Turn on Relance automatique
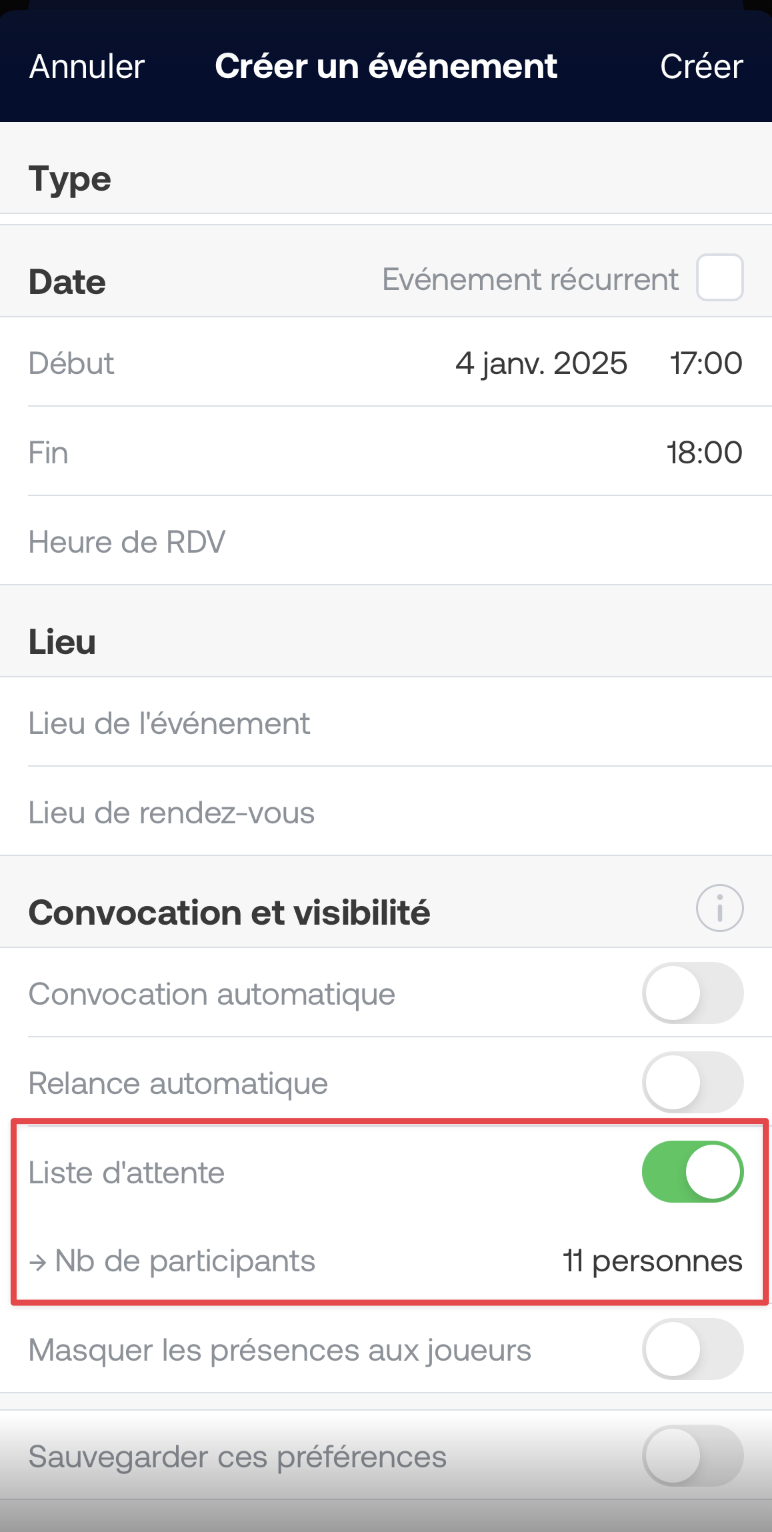Viewport: 772px width, 1532px height. [693, 1083]
